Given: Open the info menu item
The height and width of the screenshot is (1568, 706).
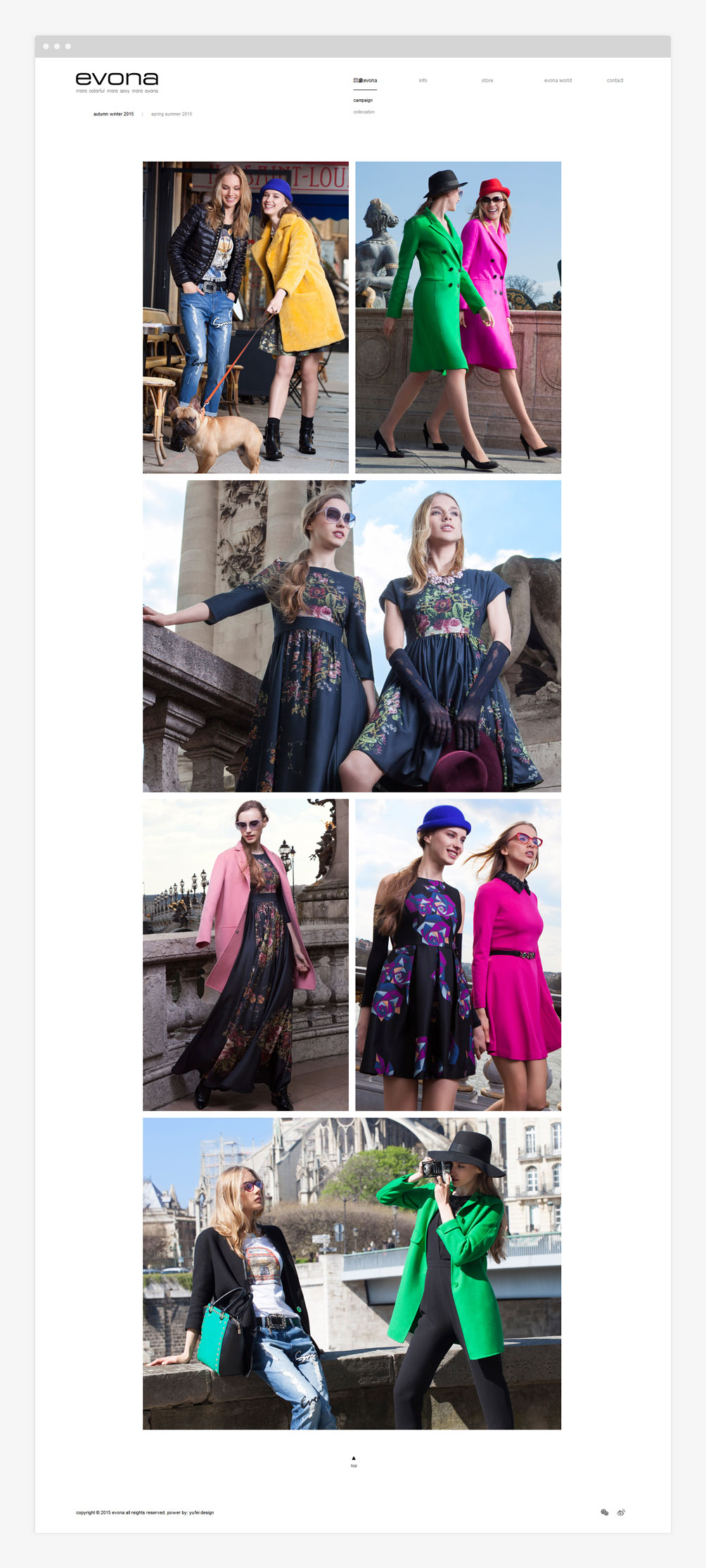Looking at the screenshot, I should click(x=423, y=81).
